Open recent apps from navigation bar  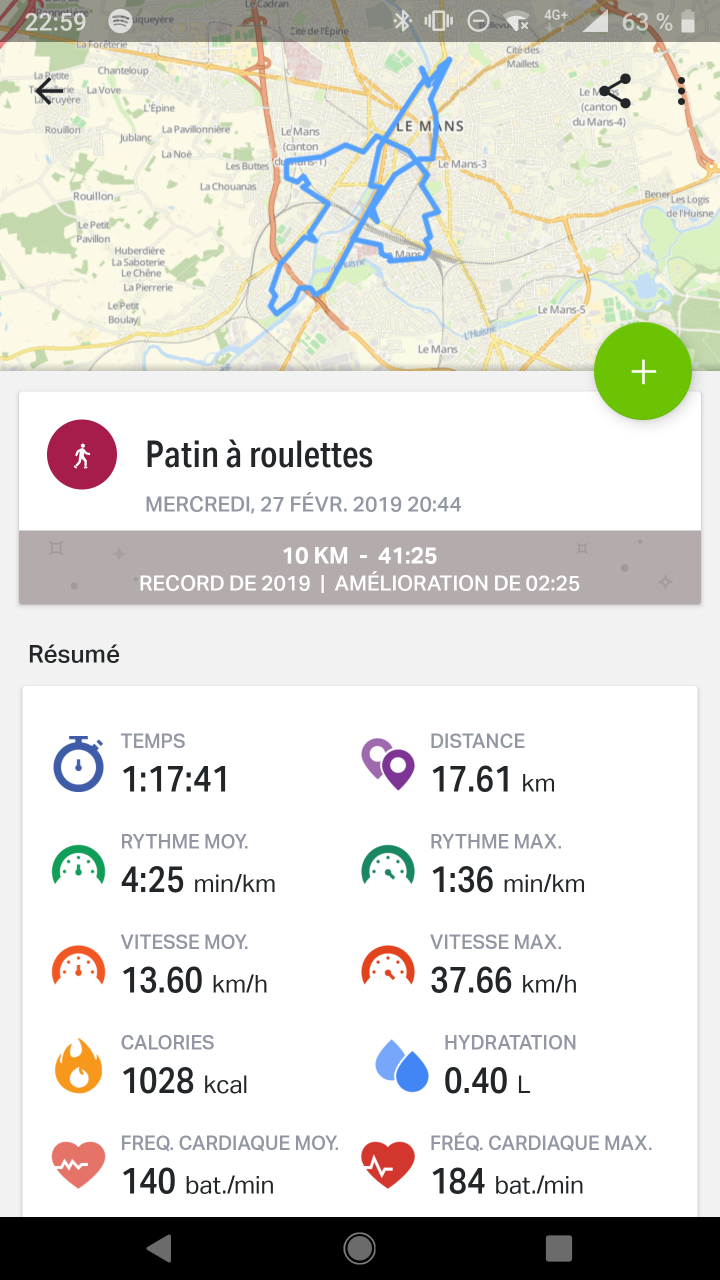click(559, 1248)
